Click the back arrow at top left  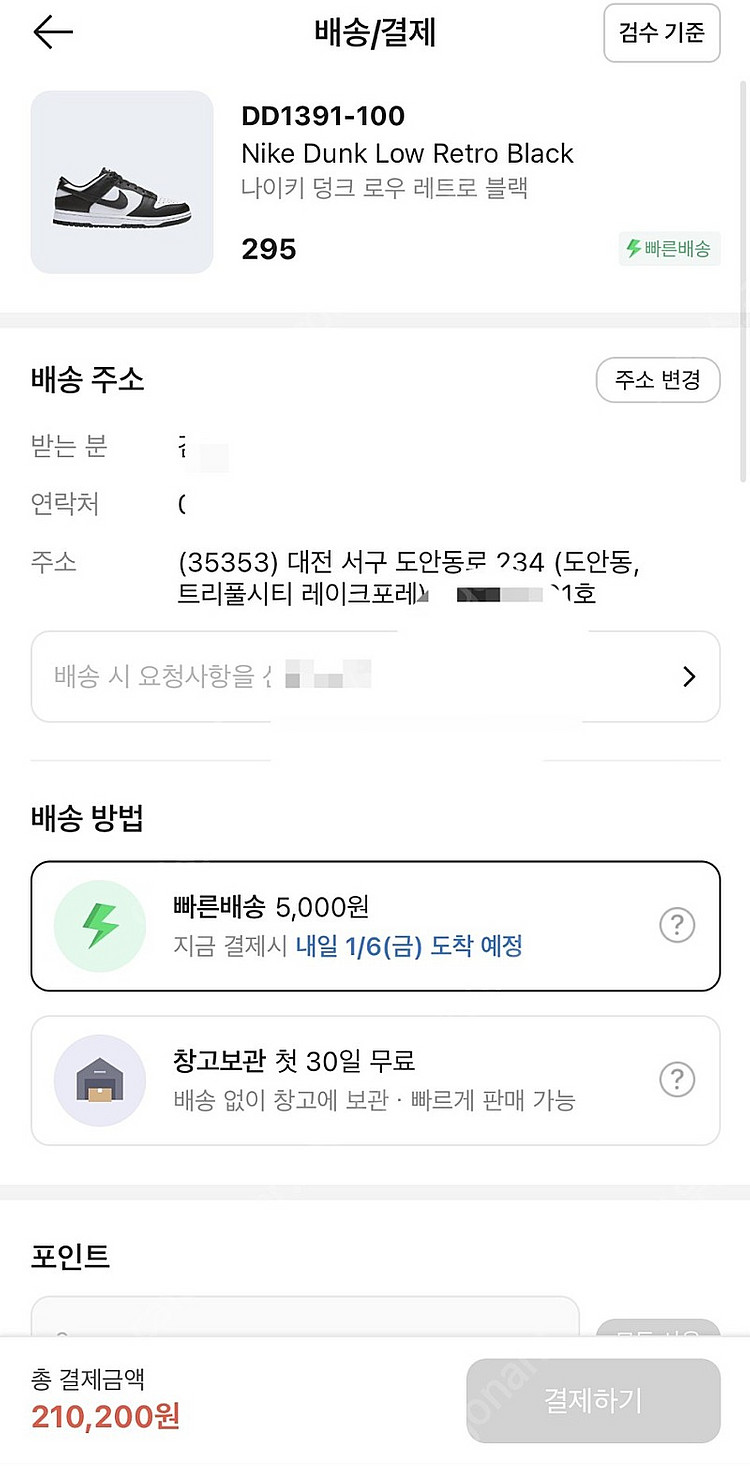pos(52,32)
